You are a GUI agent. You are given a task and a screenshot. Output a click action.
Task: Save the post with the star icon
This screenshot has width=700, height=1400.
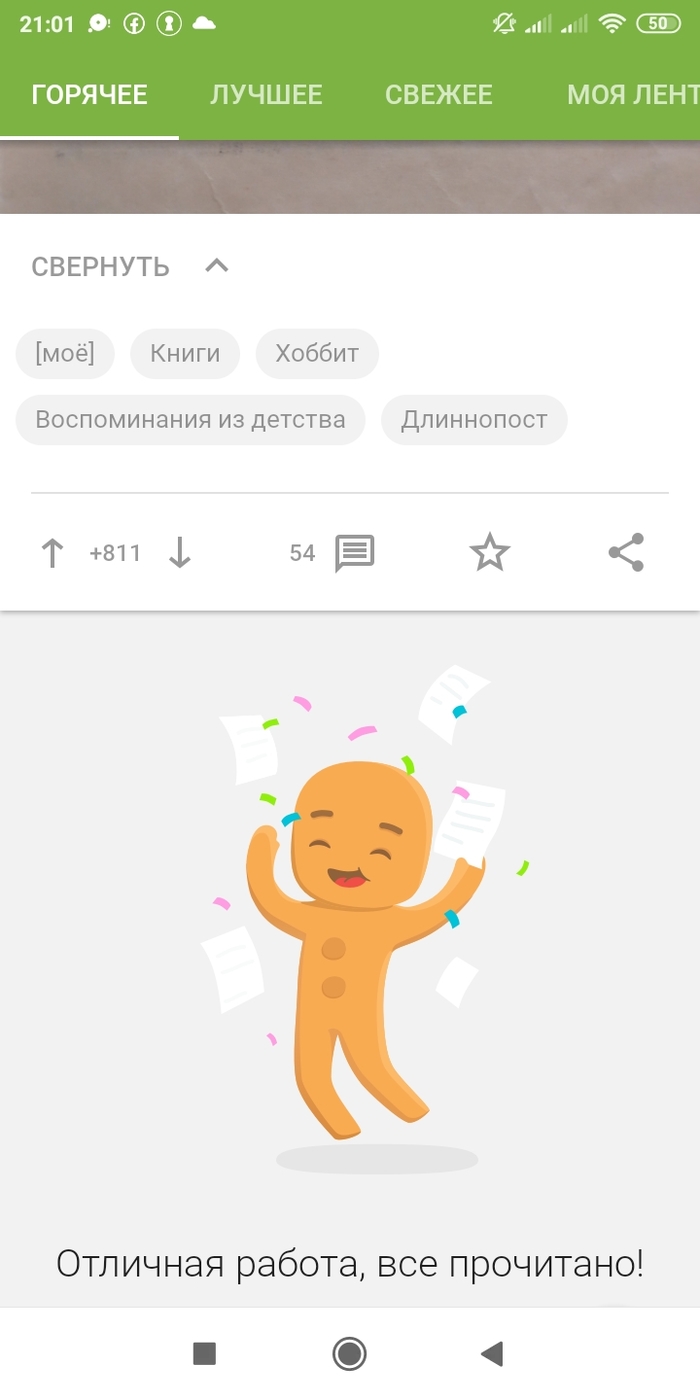[490, 553]
